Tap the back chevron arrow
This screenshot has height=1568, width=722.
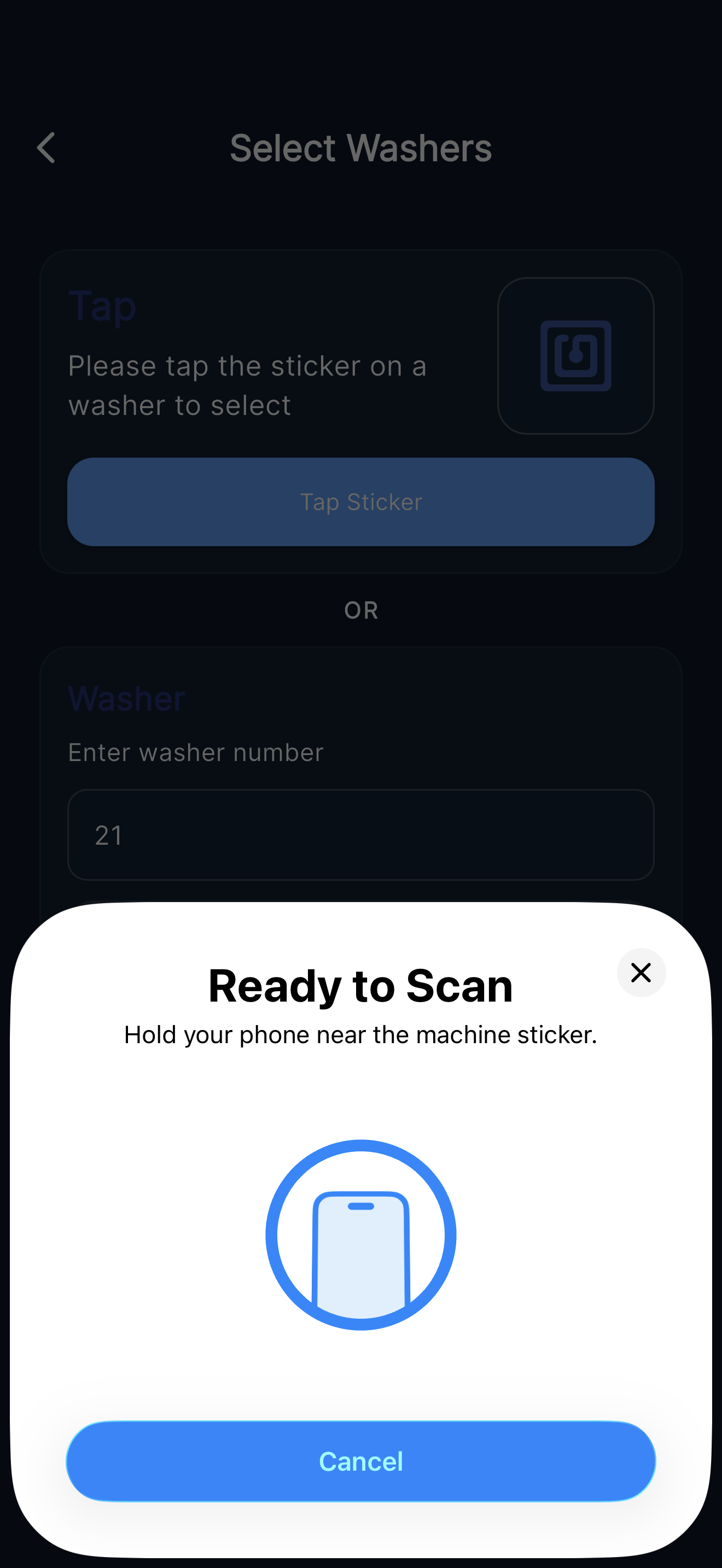pyautogui.click(x=46, y=148)
